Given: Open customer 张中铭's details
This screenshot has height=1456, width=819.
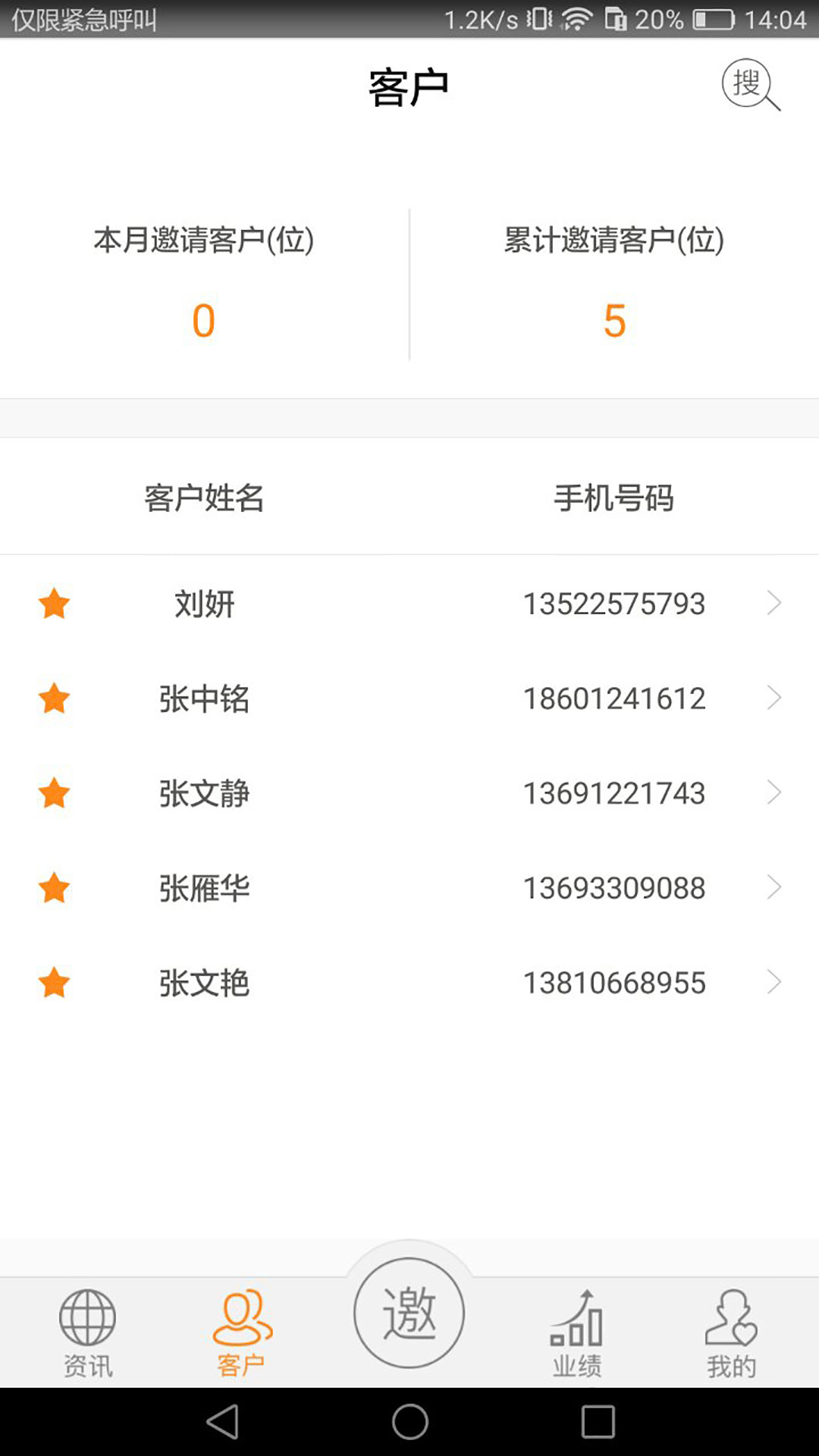Looking at the screenshot, I should tap(409, 698).
